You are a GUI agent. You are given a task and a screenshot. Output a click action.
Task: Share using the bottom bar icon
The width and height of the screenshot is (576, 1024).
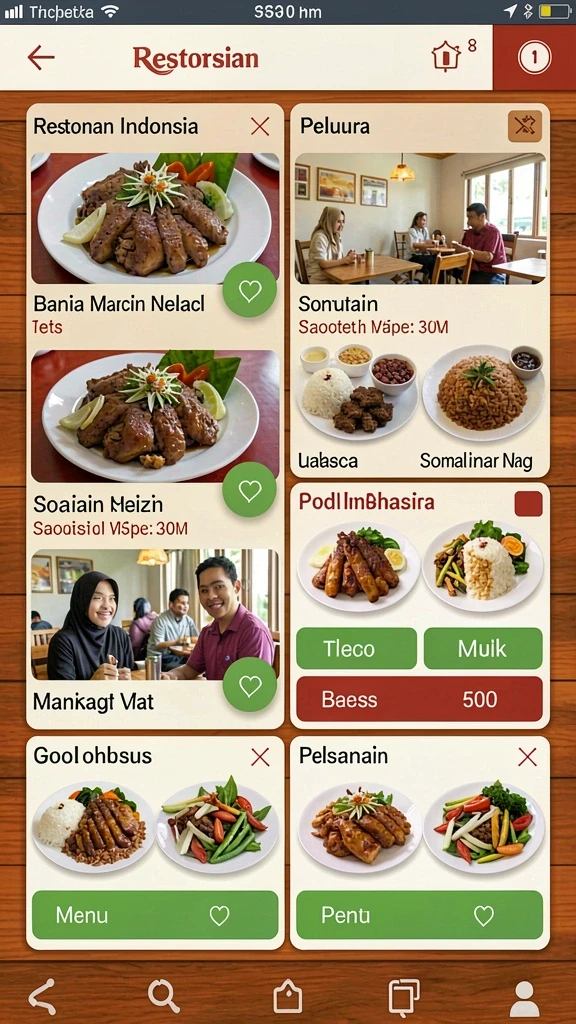[x=42, y=997]
